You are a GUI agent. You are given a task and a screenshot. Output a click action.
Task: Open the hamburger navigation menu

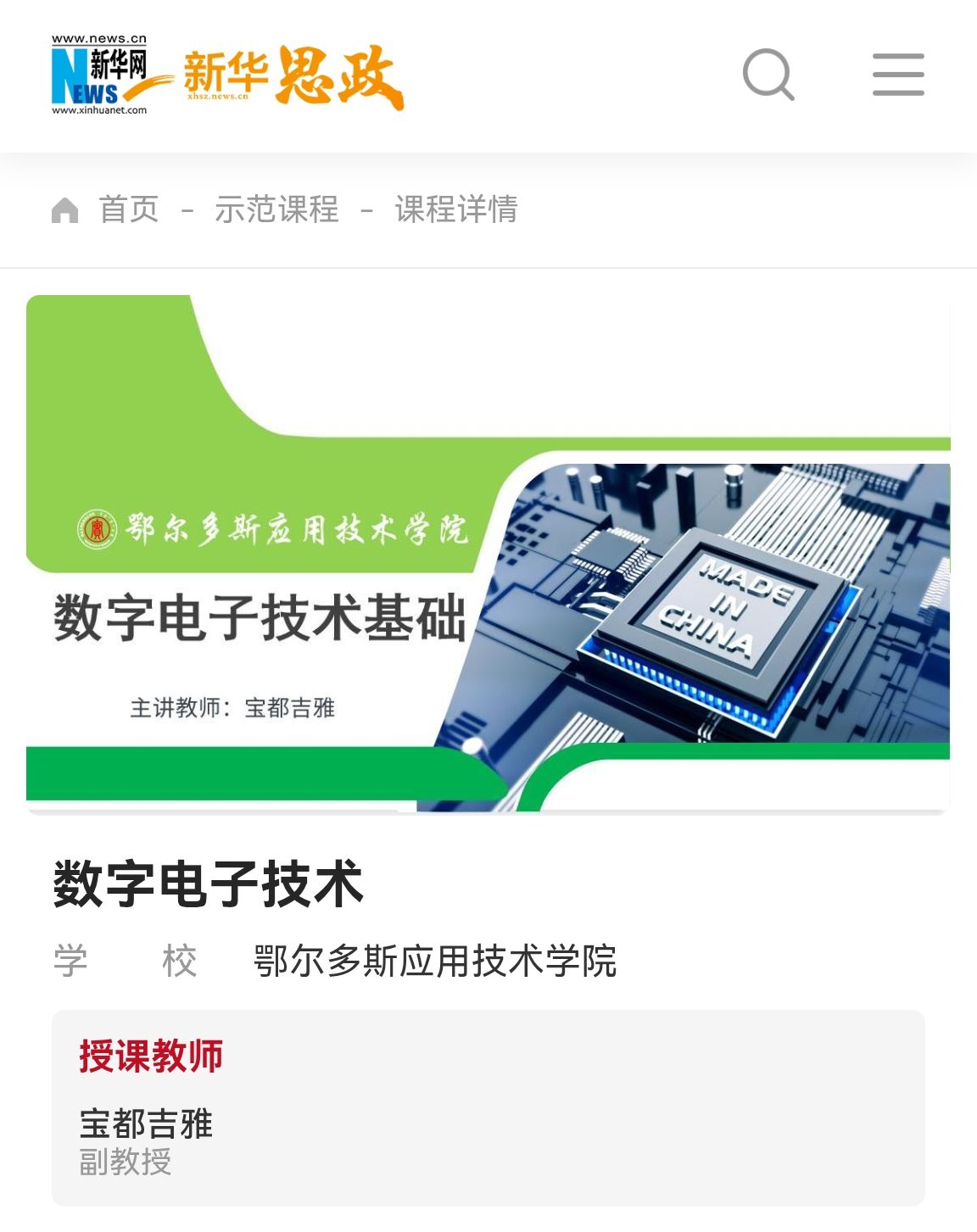[898, 75]
